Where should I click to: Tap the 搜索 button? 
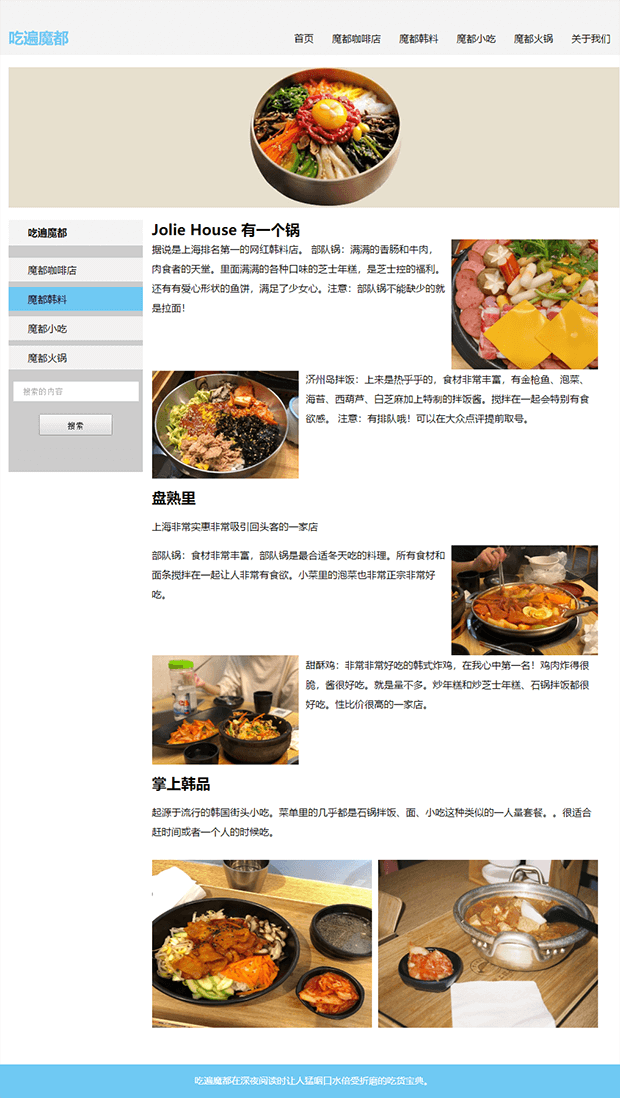(75, 425)
